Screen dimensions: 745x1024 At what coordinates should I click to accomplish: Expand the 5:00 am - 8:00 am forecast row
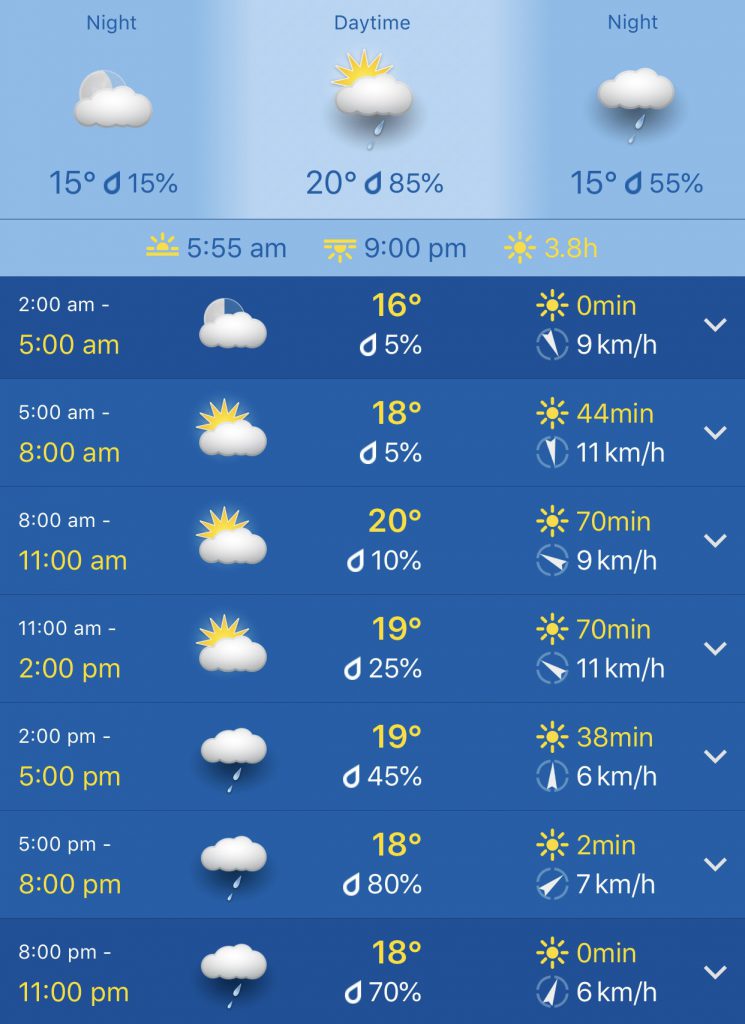point(714,433)
